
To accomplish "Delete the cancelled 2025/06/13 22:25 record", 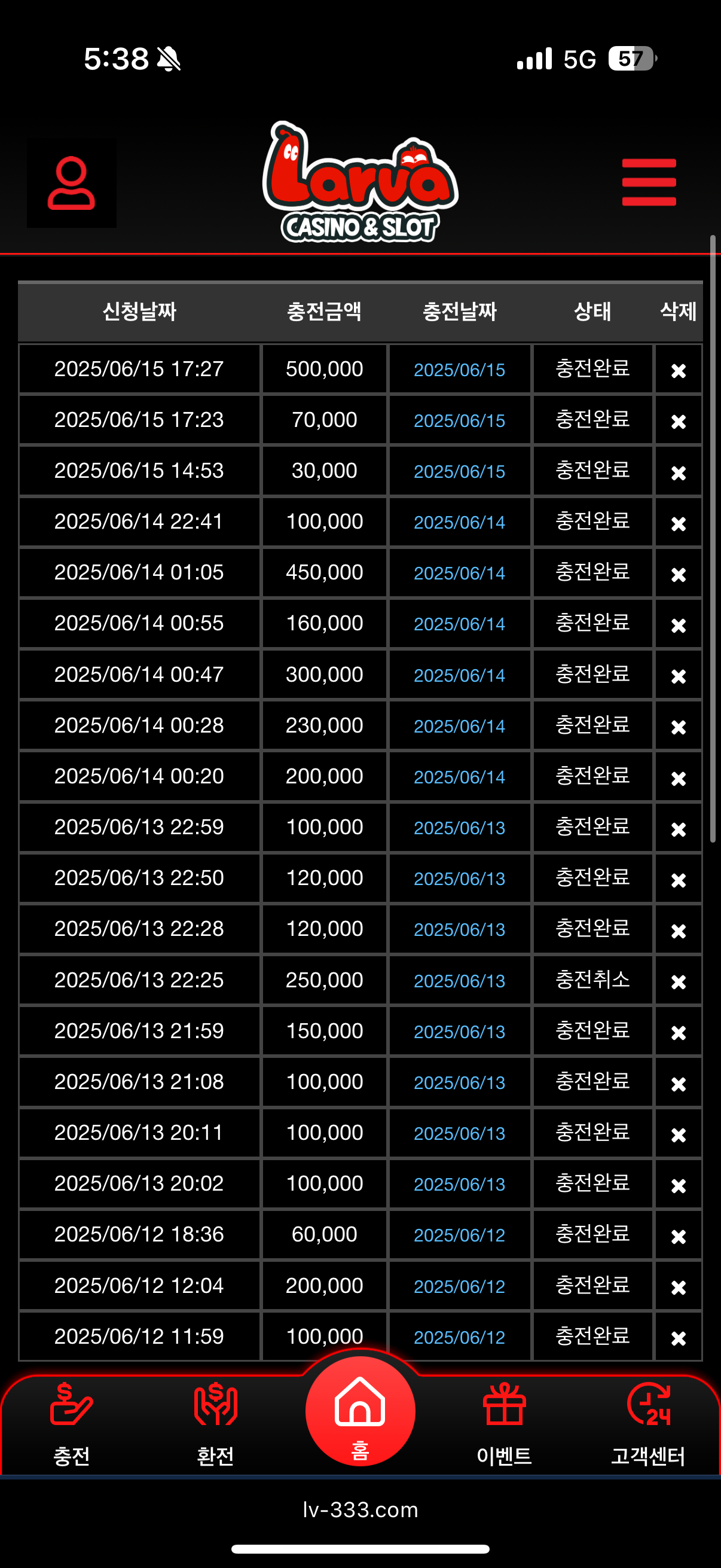I will point(679,982).
